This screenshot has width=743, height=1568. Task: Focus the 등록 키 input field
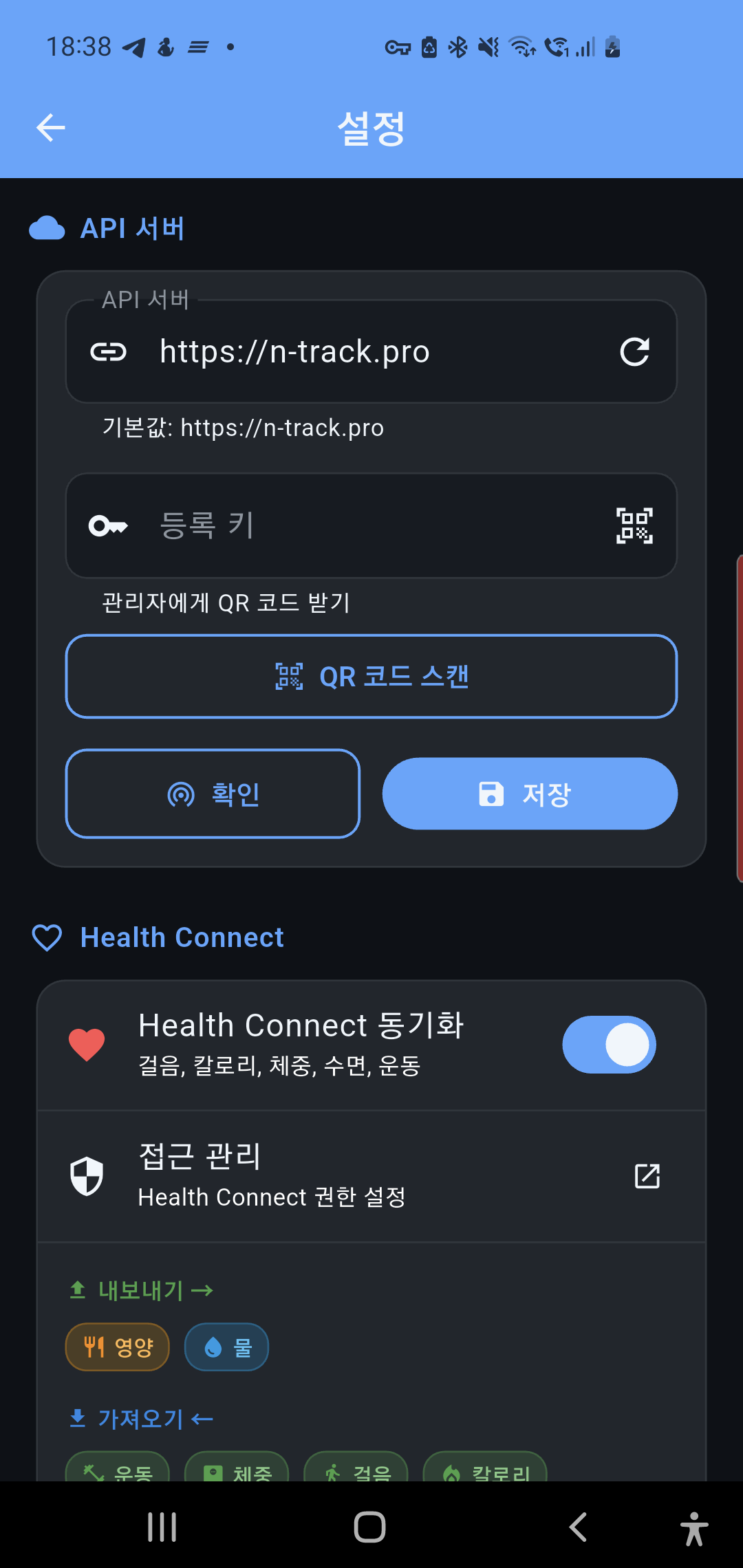tap(371, 525)
